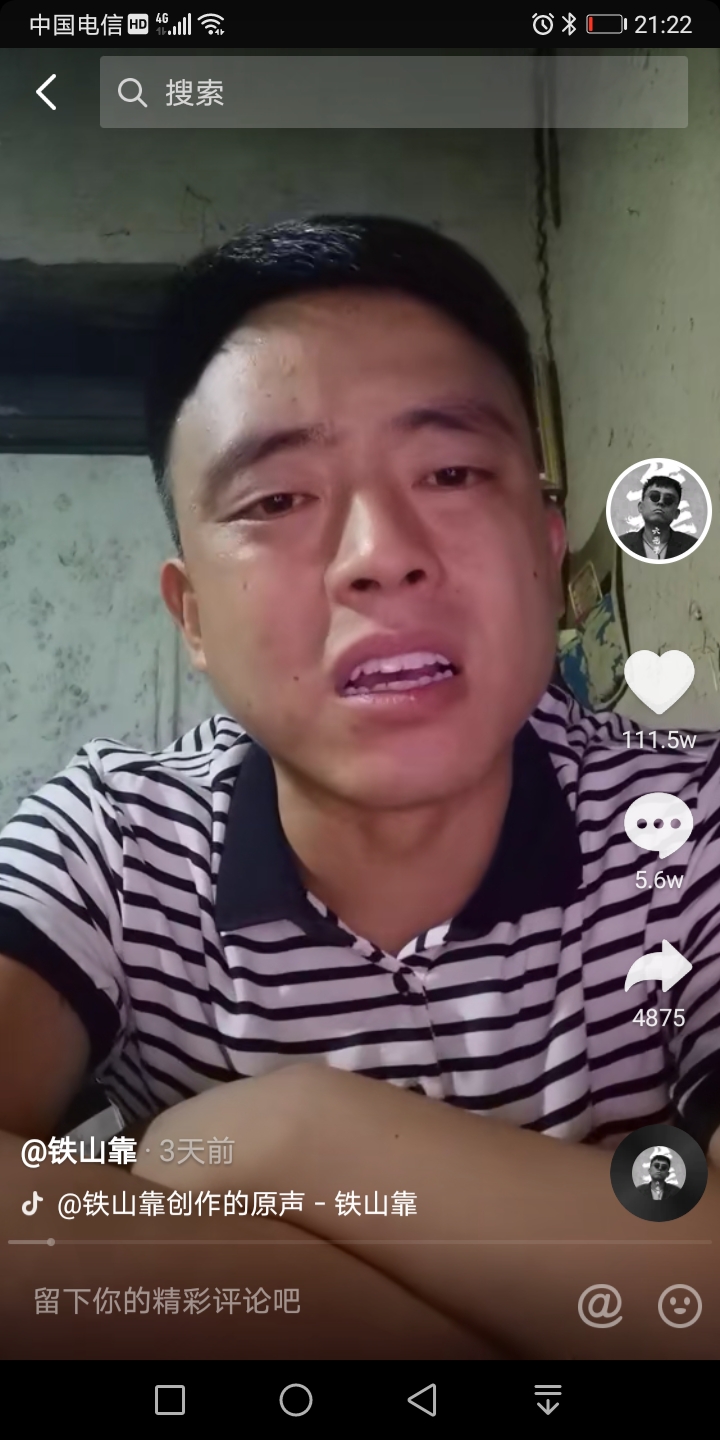
Task: Tap the system home button
Action: (x=296, y=1400)
